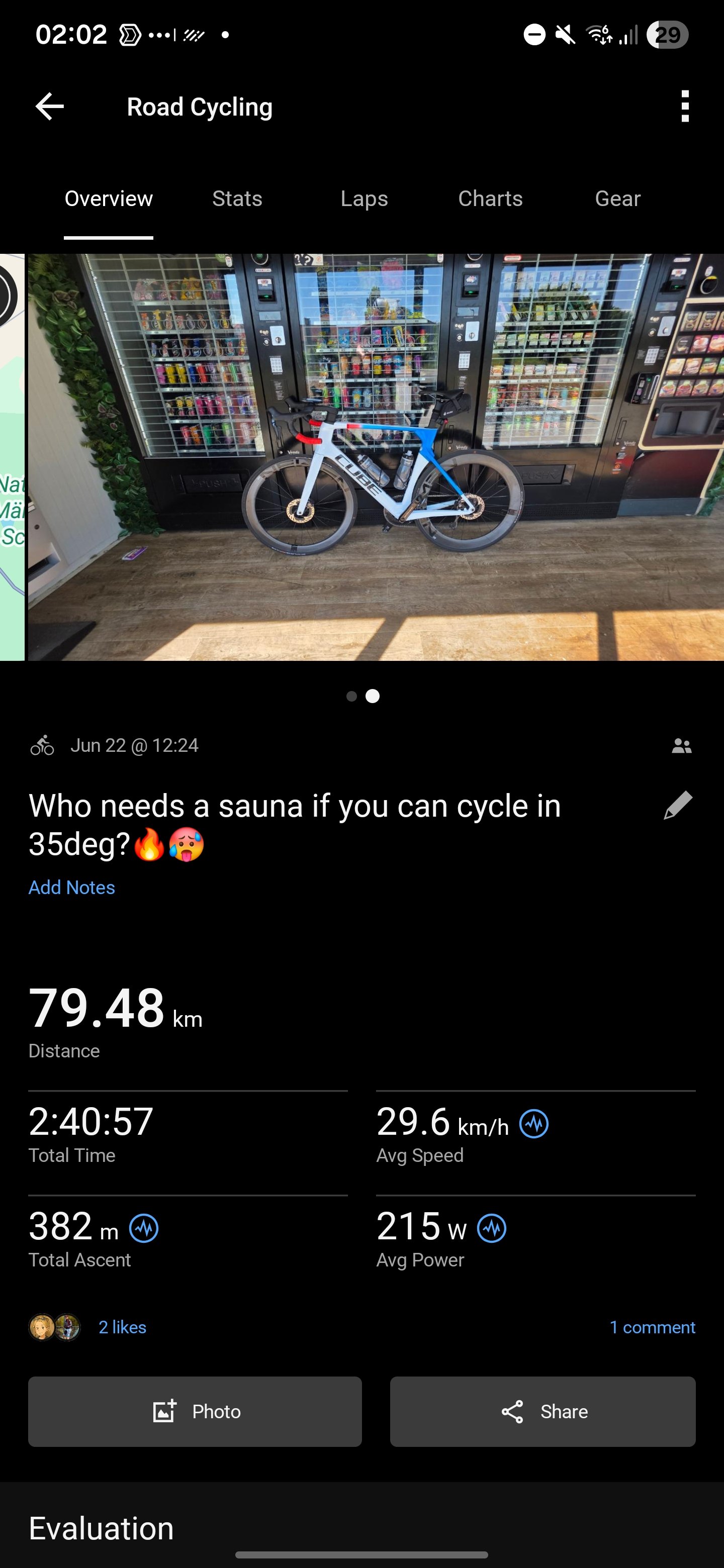
Task: Add a photo with the Photo button
Action: click(195, 1412)
